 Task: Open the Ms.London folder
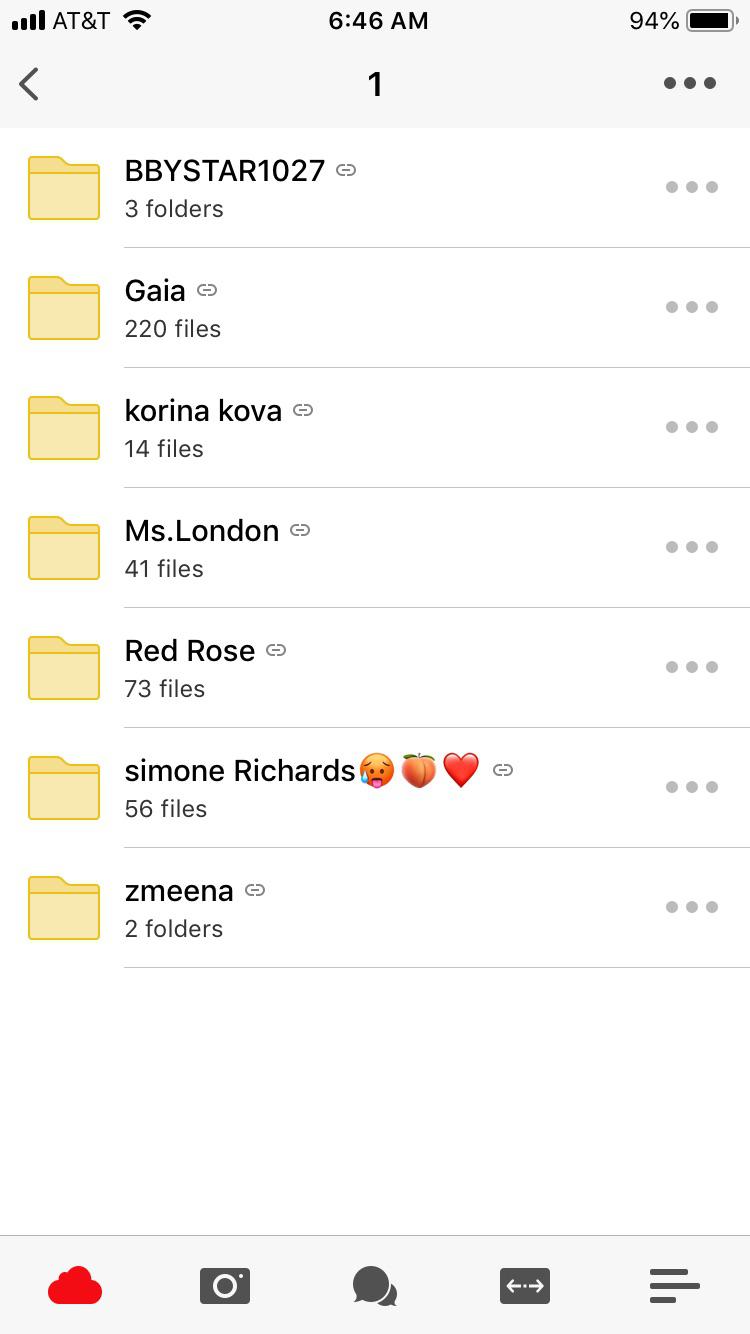pyautogui.click(x=201, y=548)
